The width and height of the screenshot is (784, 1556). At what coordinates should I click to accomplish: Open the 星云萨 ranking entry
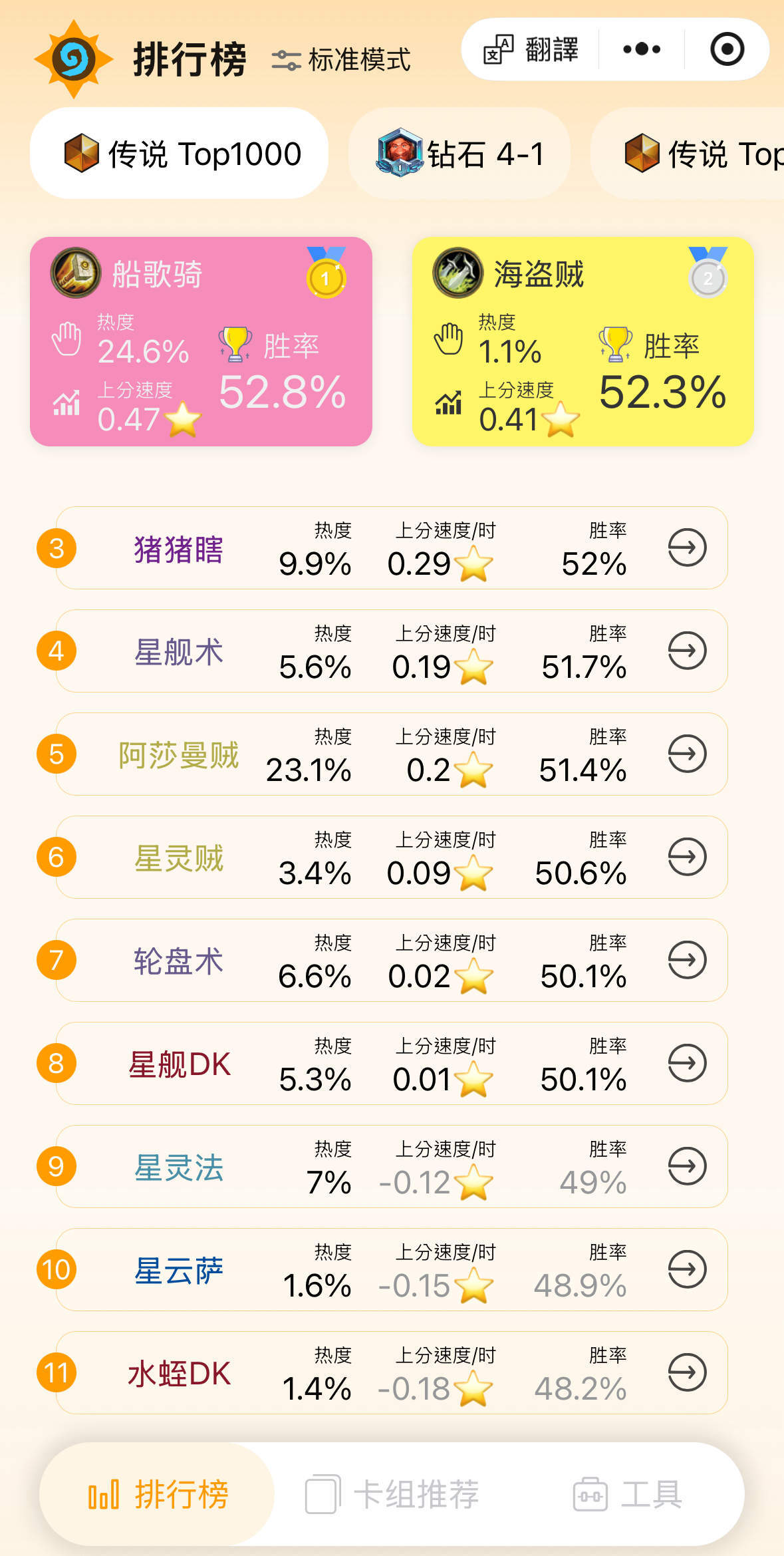[x=391, y=1269]
